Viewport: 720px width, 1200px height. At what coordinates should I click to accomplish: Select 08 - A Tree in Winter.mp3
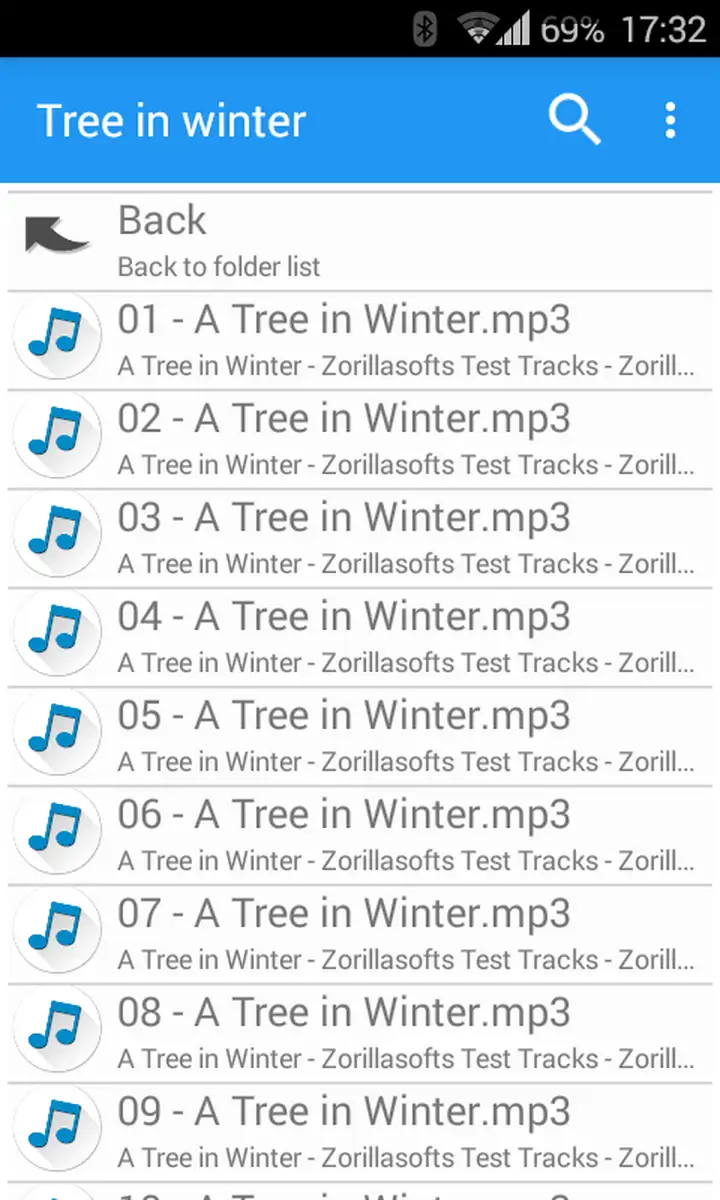(360, 1033)
